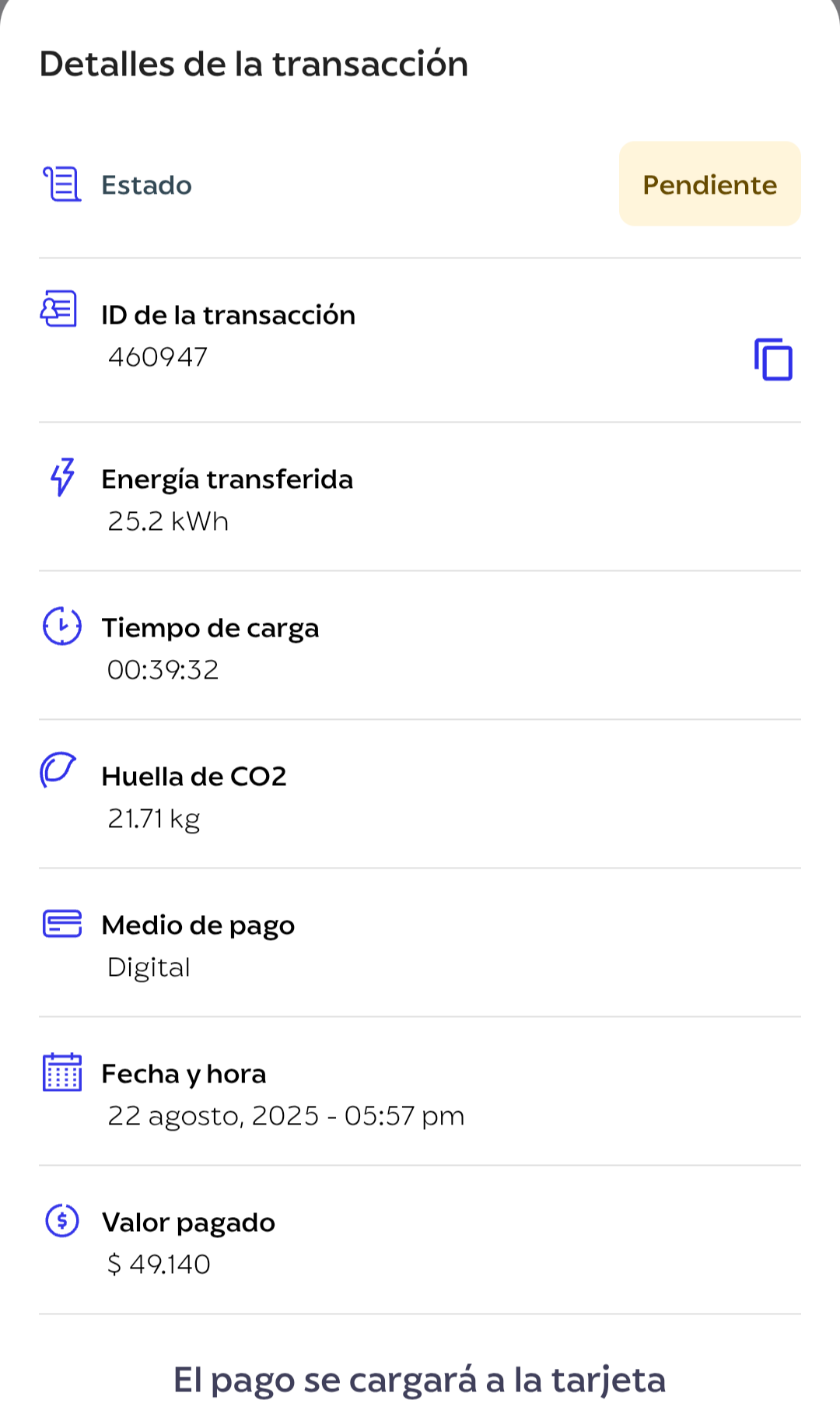This screenshot has width=840, height=1428.
Task: Copy the transaction ID 460947
Action: tap(772, 360)
